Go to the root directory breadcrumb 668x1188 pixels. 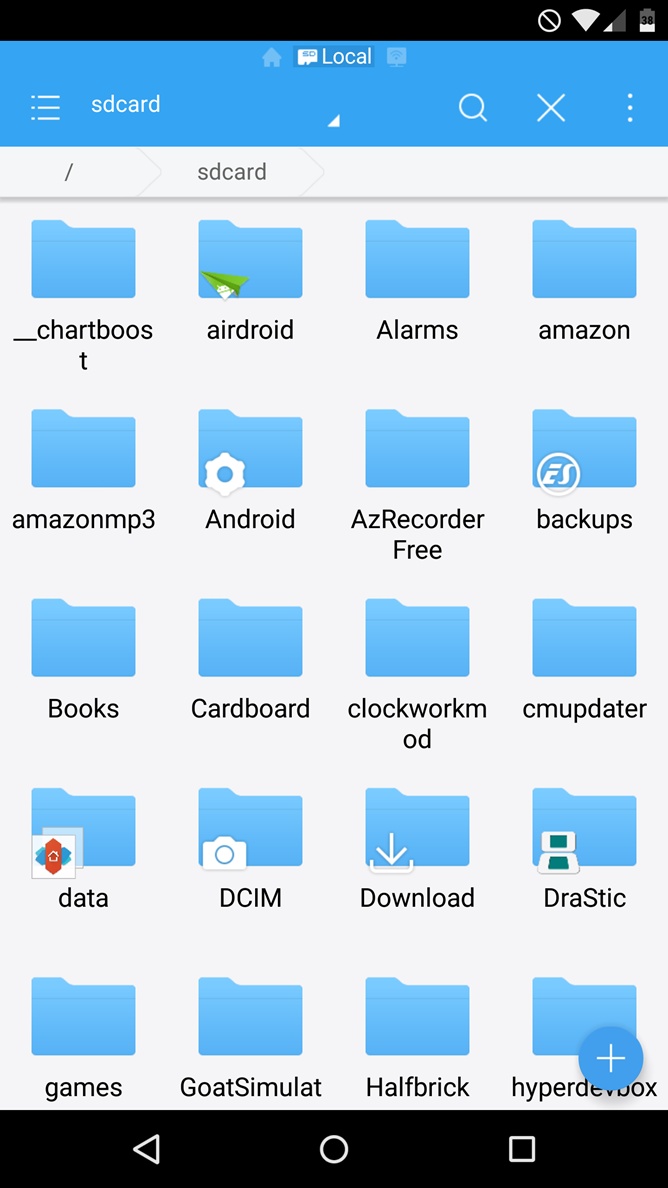(x=68, y=172)
